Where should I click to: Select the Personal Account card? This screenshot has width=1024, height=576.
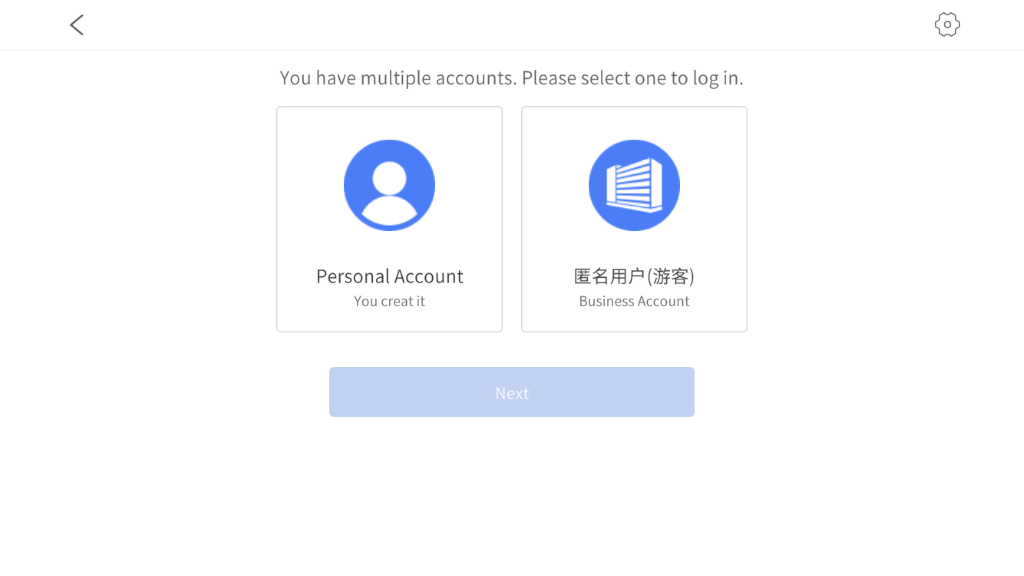point(389,219)
